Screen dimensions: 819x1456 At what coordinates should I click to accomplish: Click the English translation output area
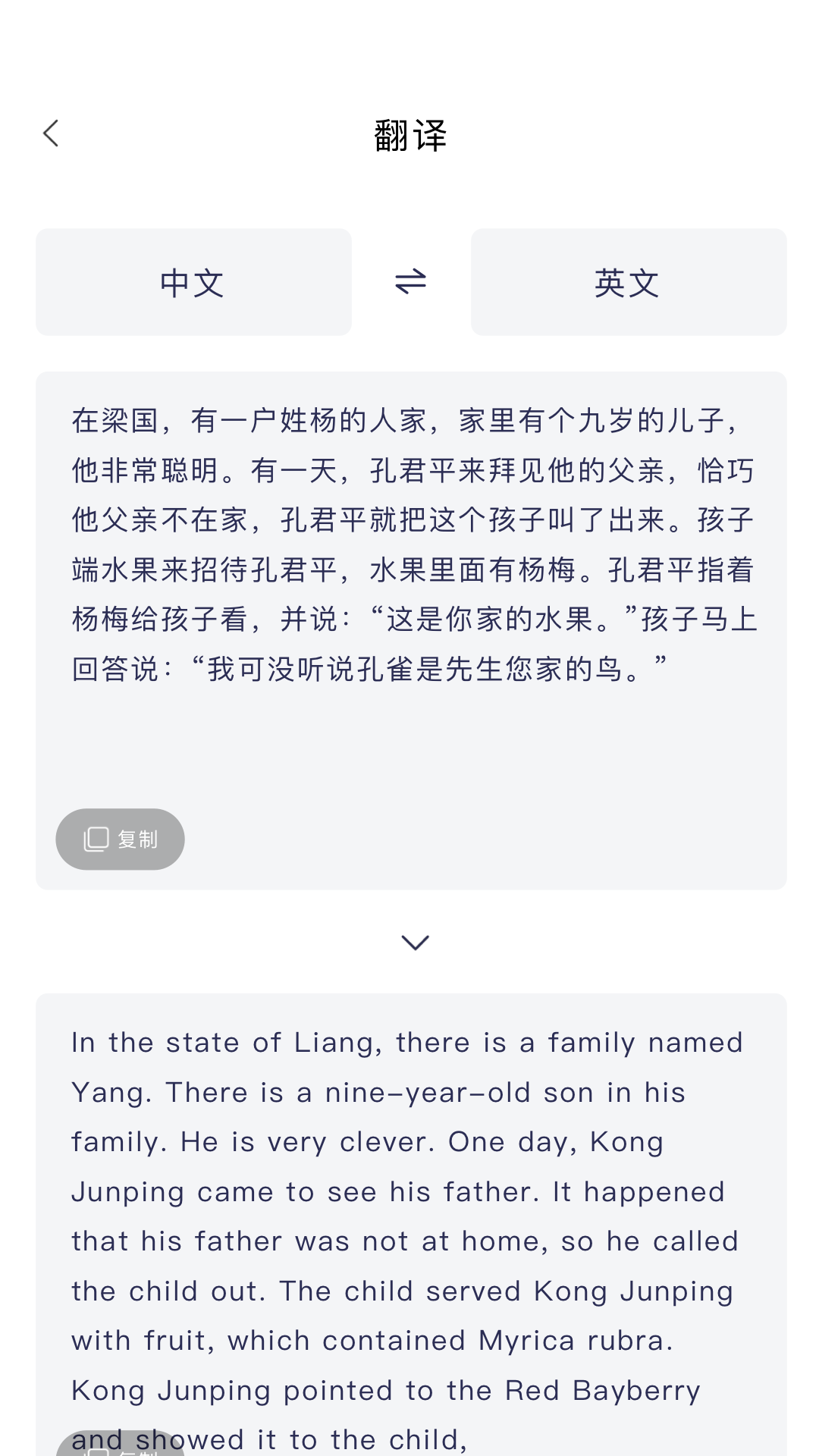click(409, 1213)
